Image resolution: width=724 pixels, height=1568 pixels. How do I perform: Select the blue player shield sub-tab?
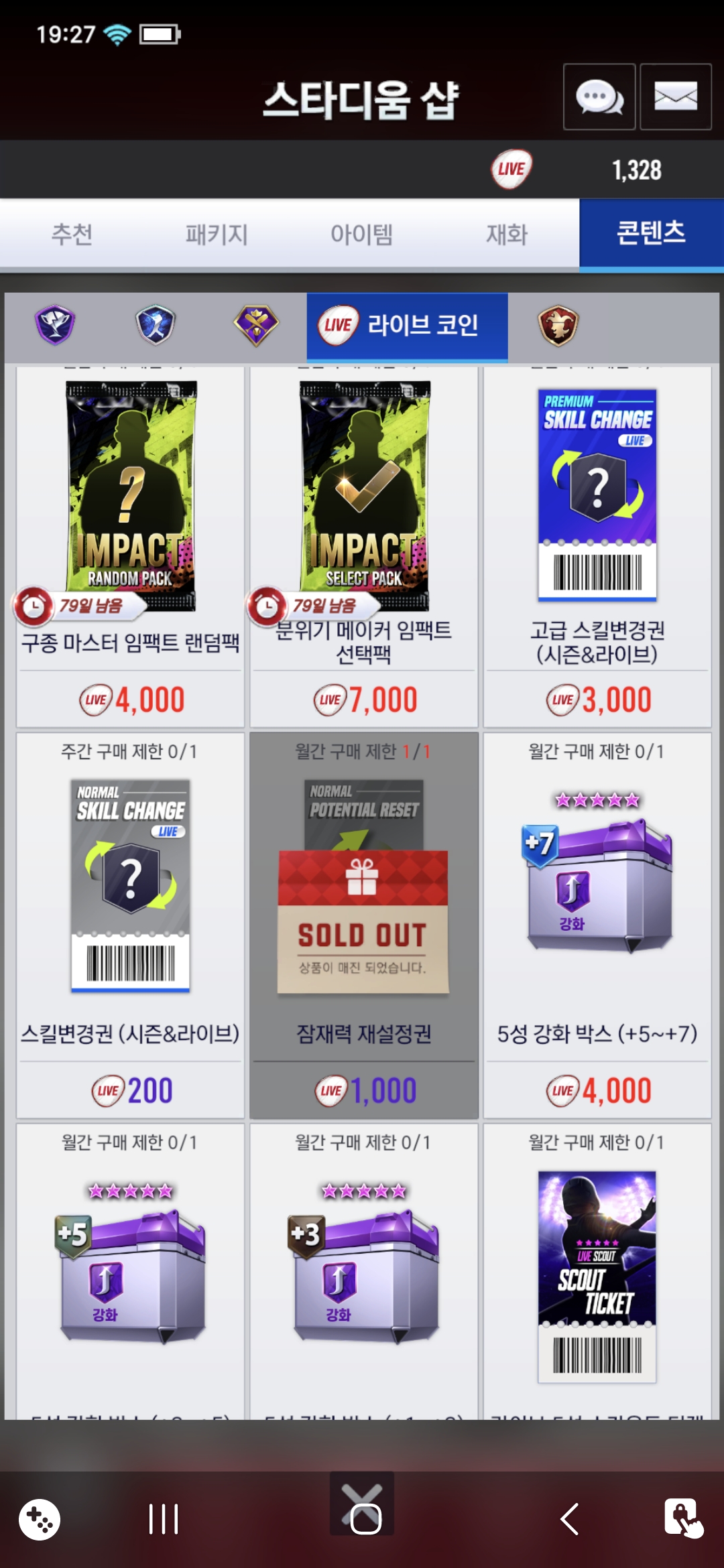tap(156, 325)
